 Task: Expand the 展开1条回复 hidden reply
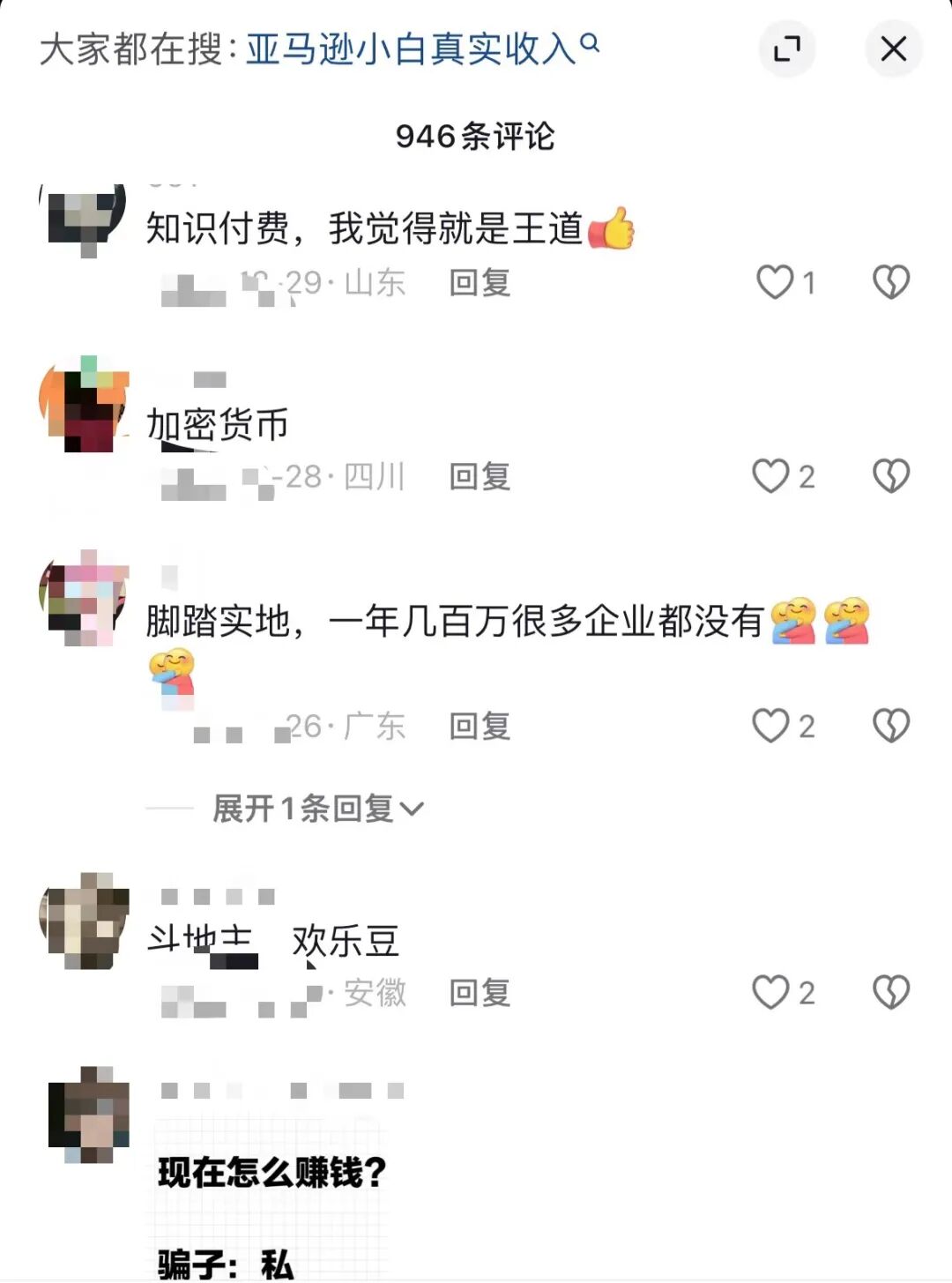[x=313, y=806]
